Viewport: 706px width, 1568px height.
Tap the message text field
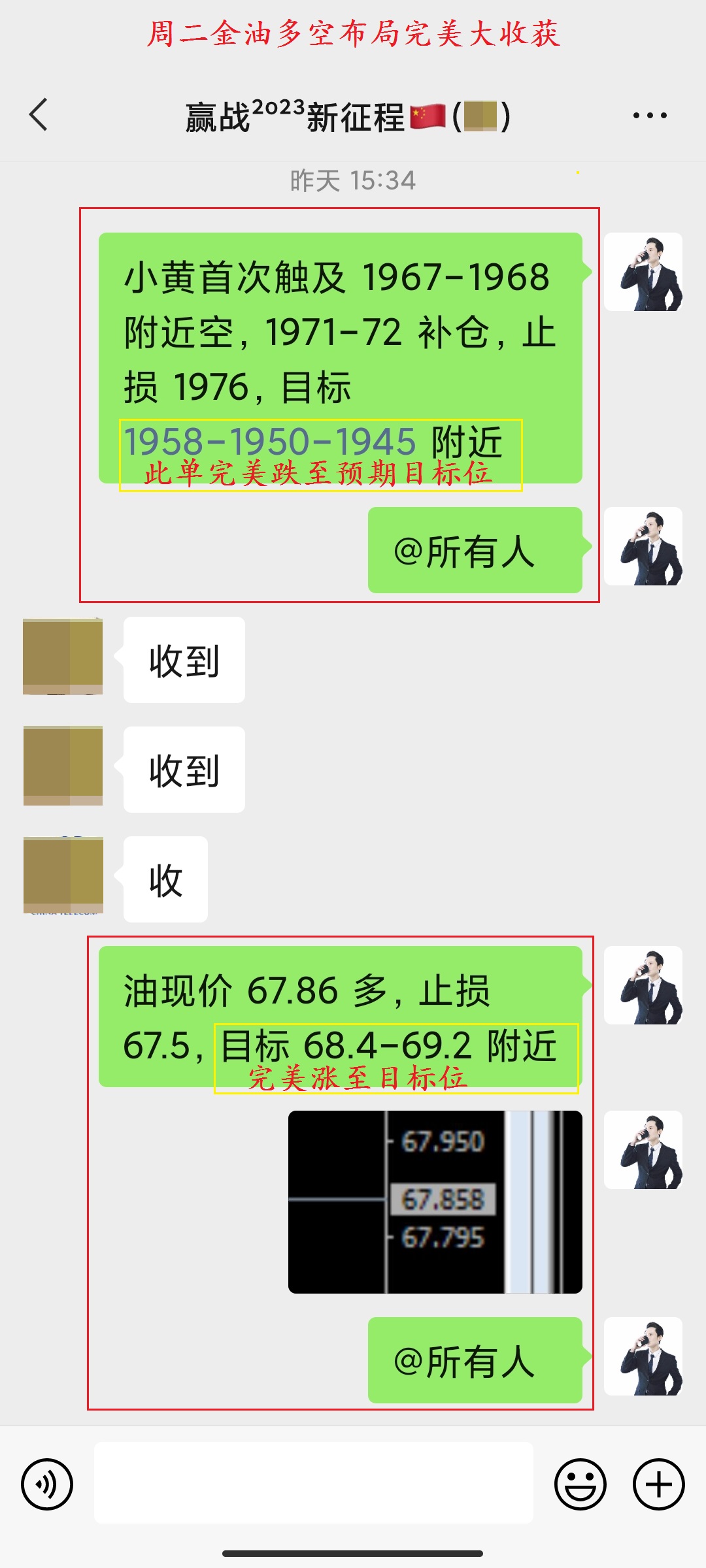point(314,1483)
